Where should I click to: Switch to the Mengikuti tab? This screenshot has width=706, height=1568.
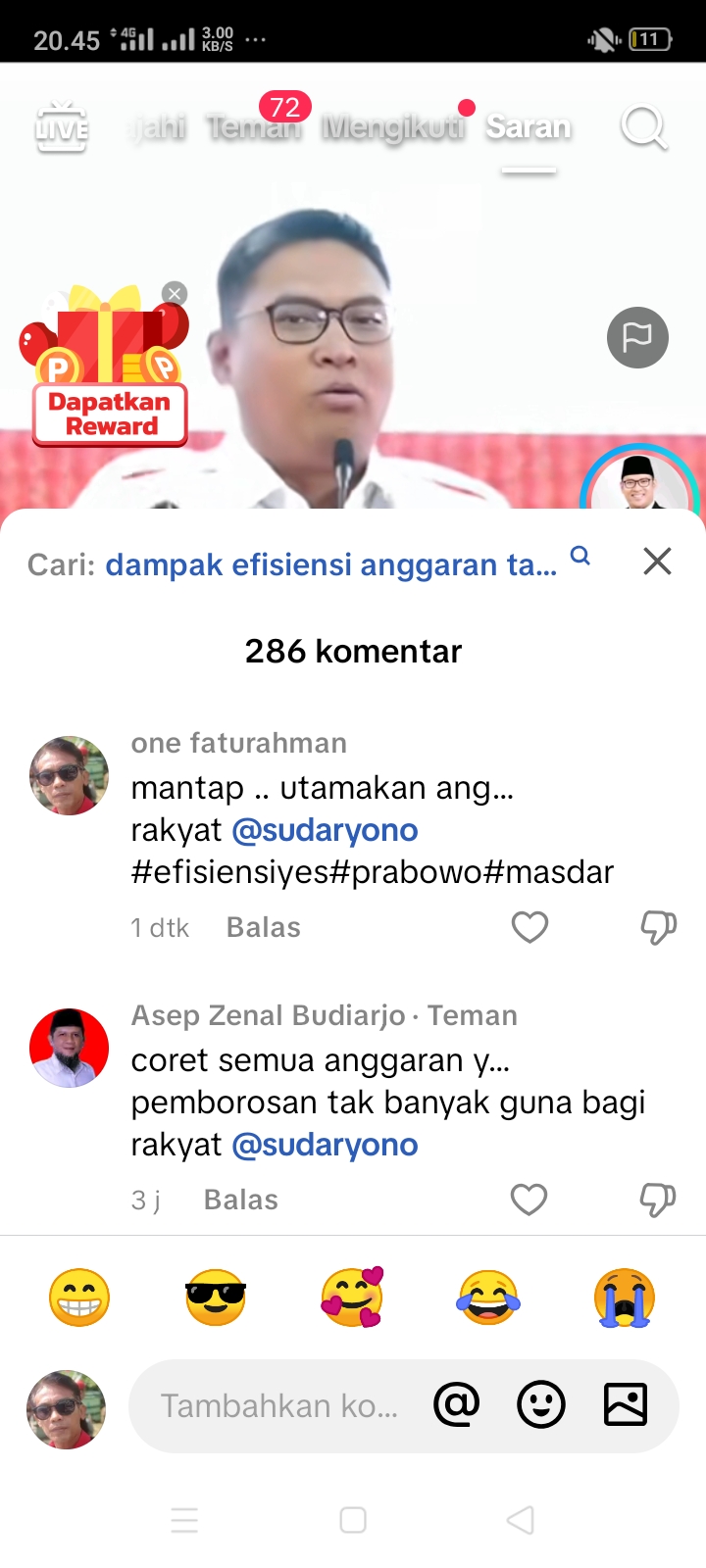(x=393, y=127)
